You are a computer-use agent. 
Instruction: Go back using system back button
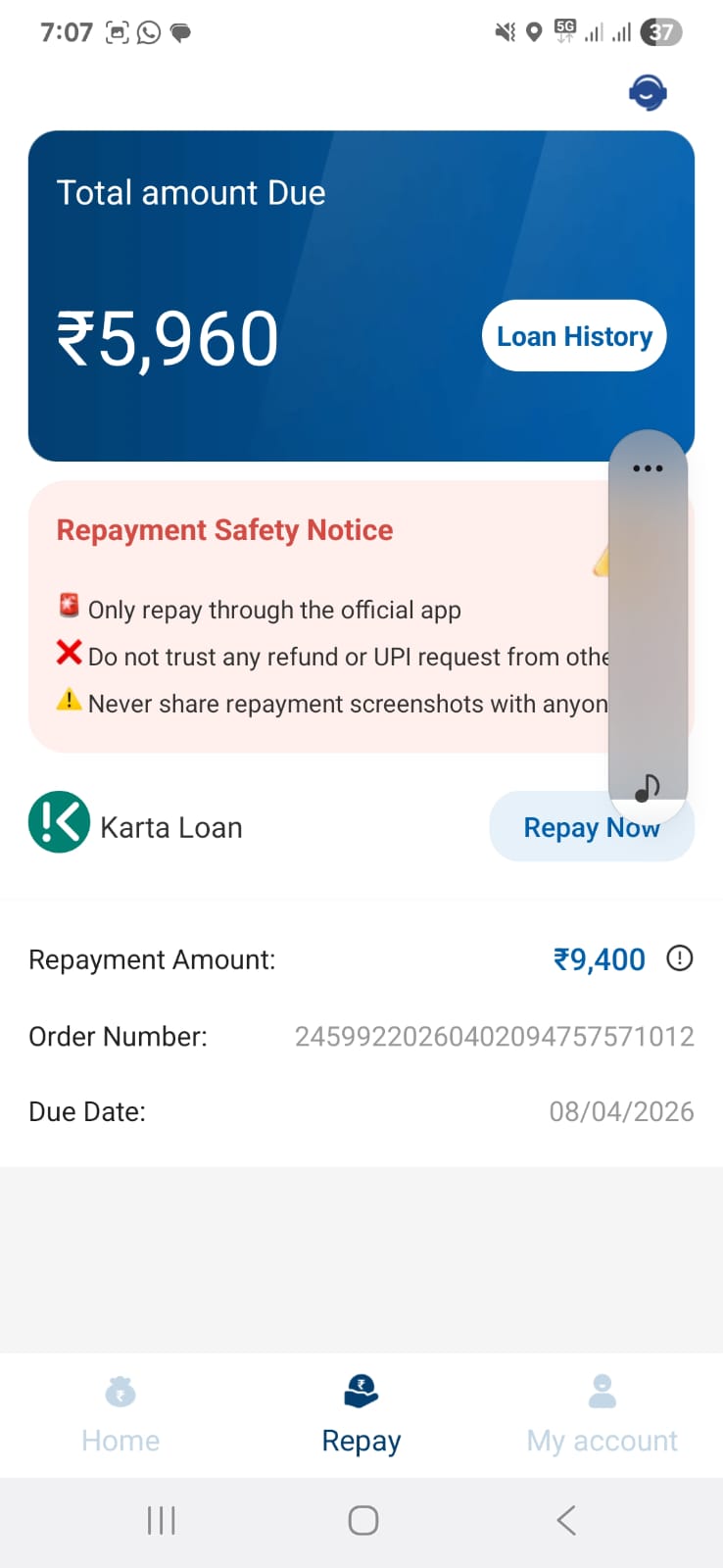(565, 1520)
